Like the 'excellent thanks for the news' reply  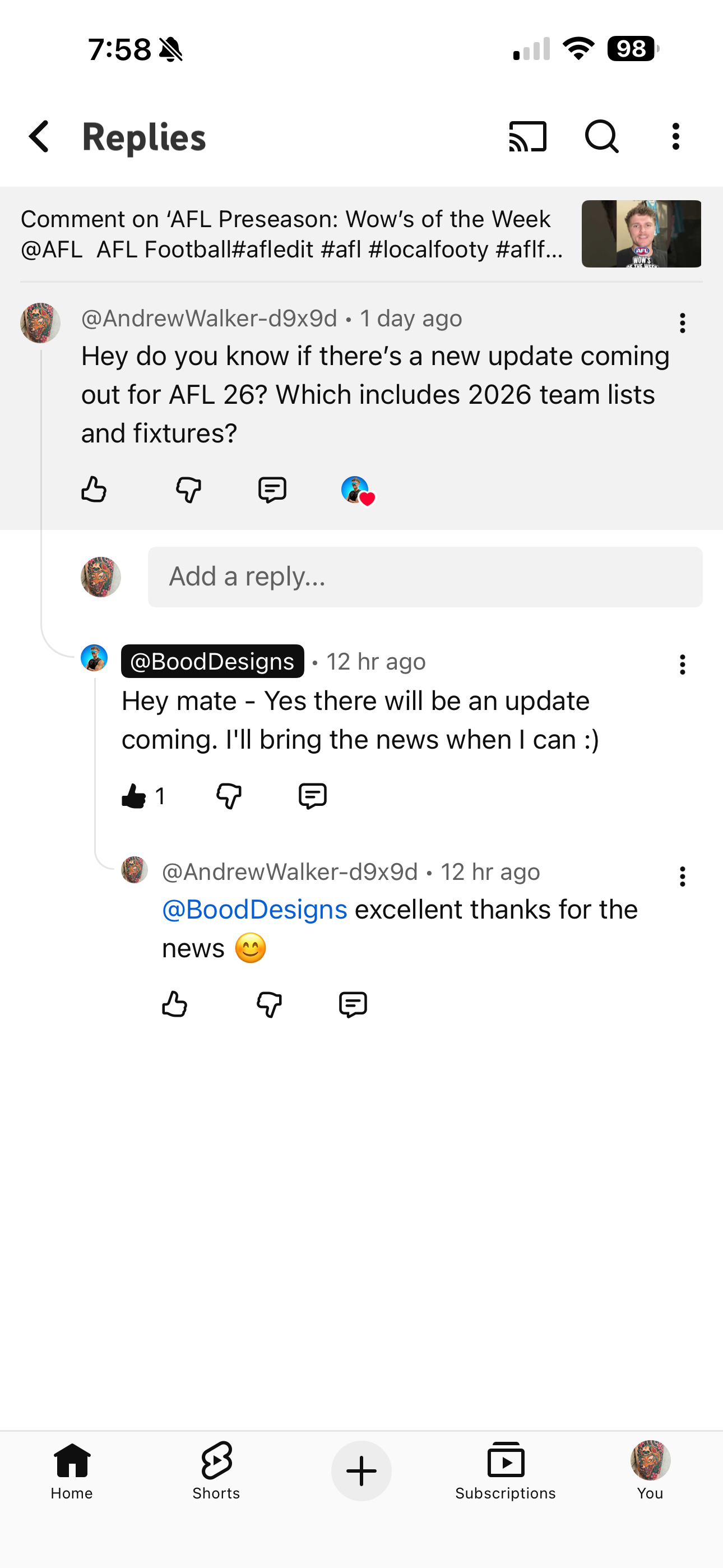[x=175, y=1004]
